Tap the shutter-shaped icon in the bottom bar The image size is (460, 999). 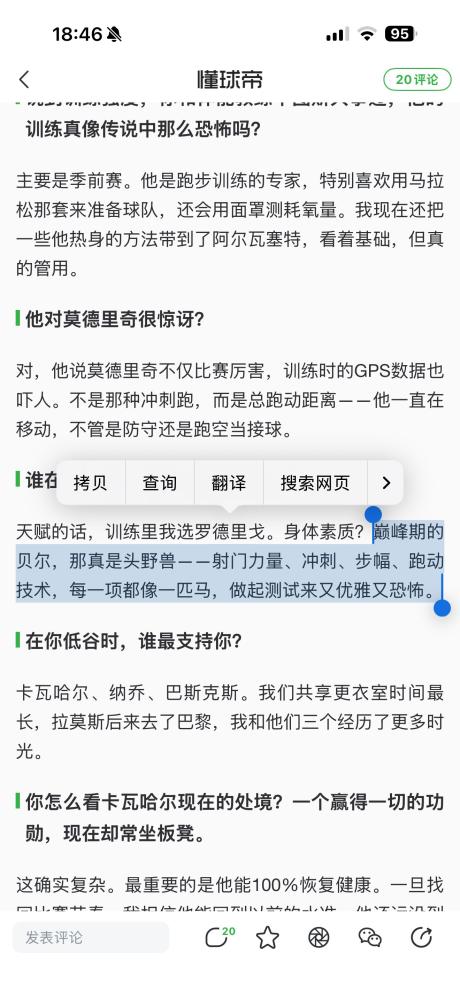click(318, 937)
